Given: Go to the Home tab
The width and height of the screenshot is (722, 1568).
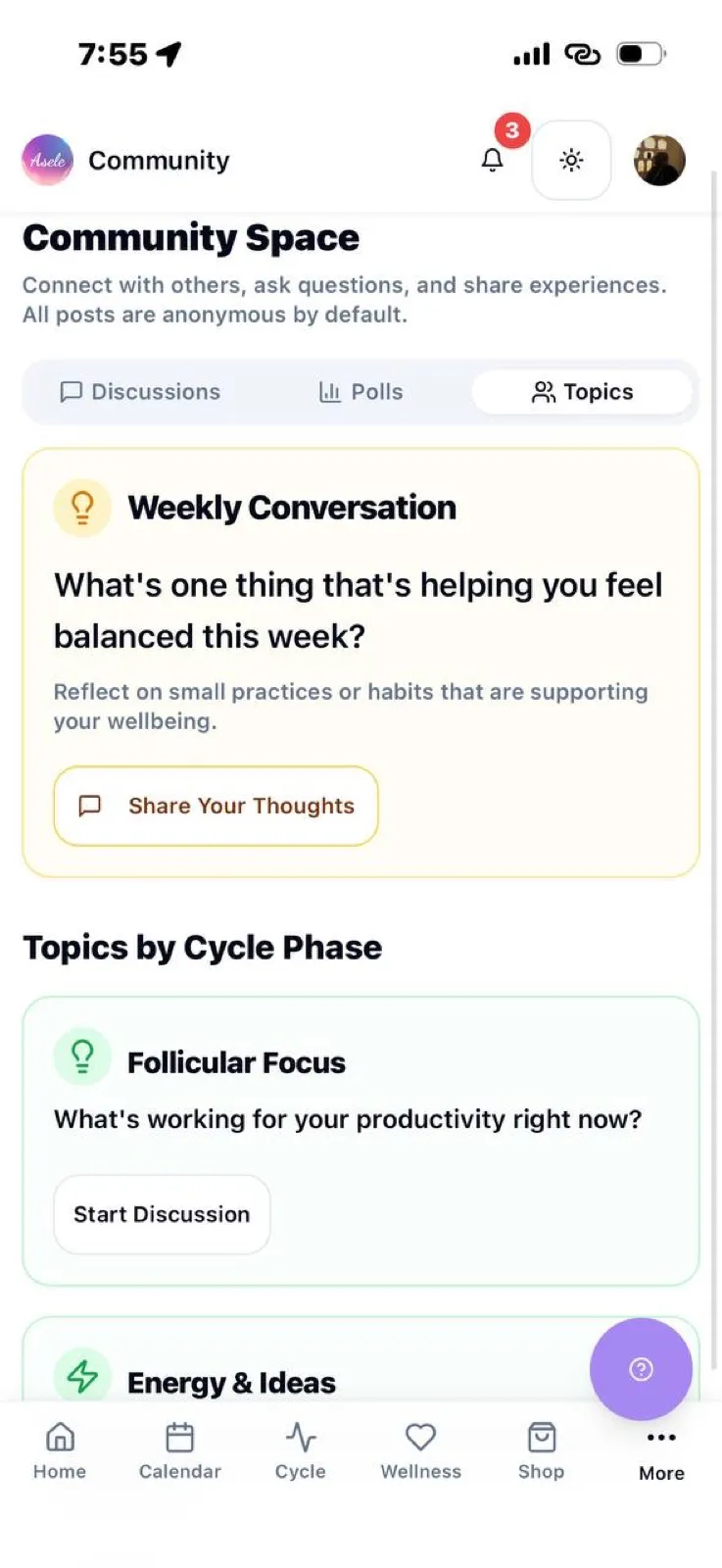Looking at the screenshot, I should point(60,1451).
